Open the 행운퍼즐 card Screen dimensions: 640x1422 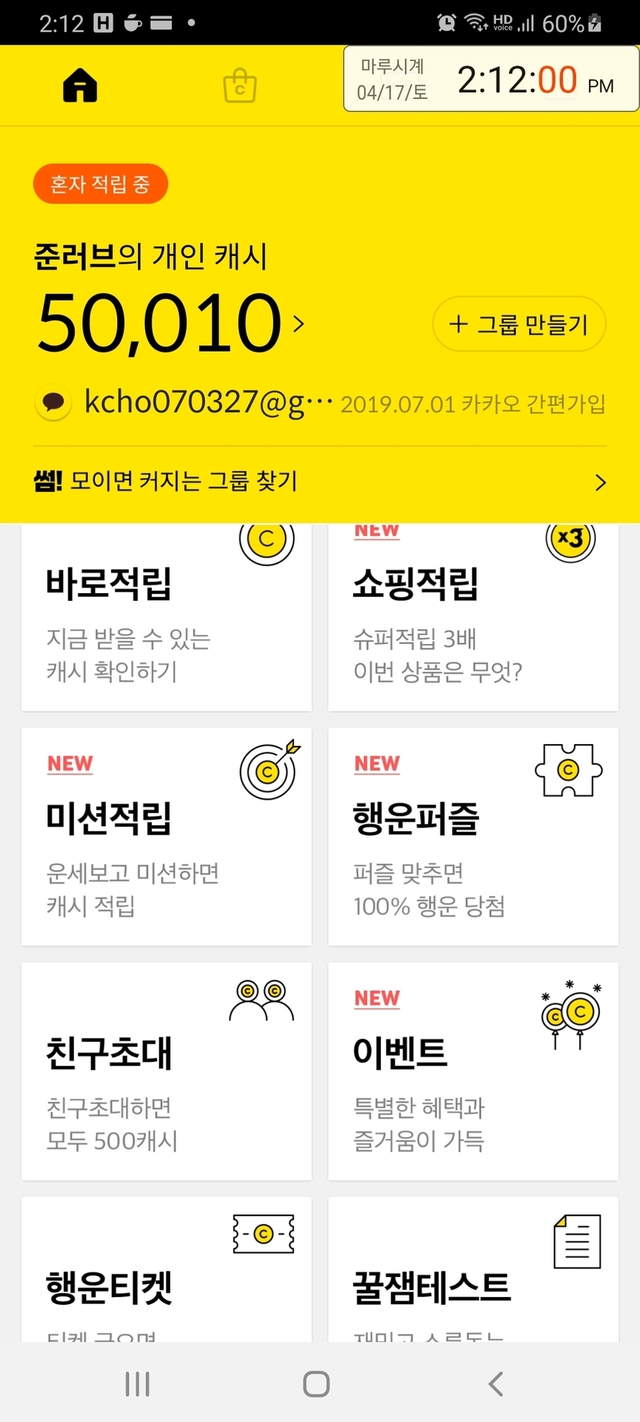click(x=473, y=836)
